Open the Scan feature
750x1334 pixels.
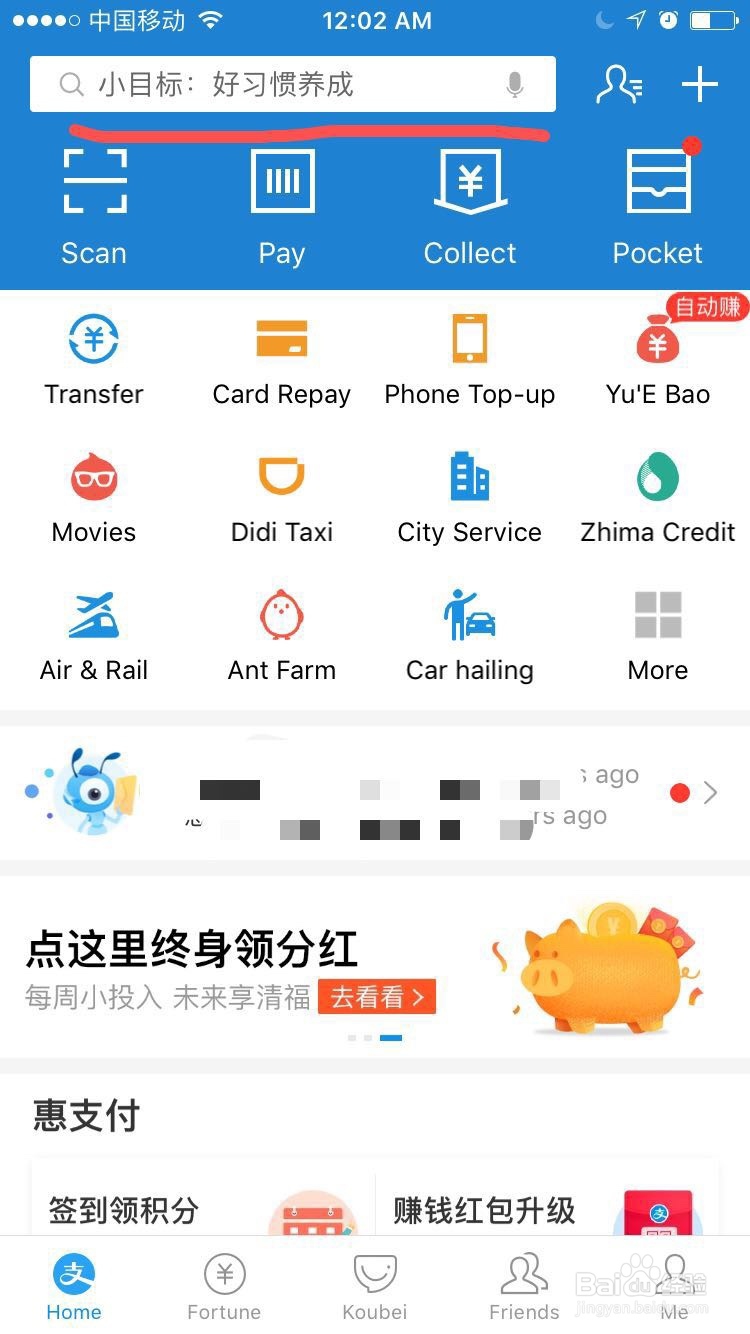click(93, 200)
